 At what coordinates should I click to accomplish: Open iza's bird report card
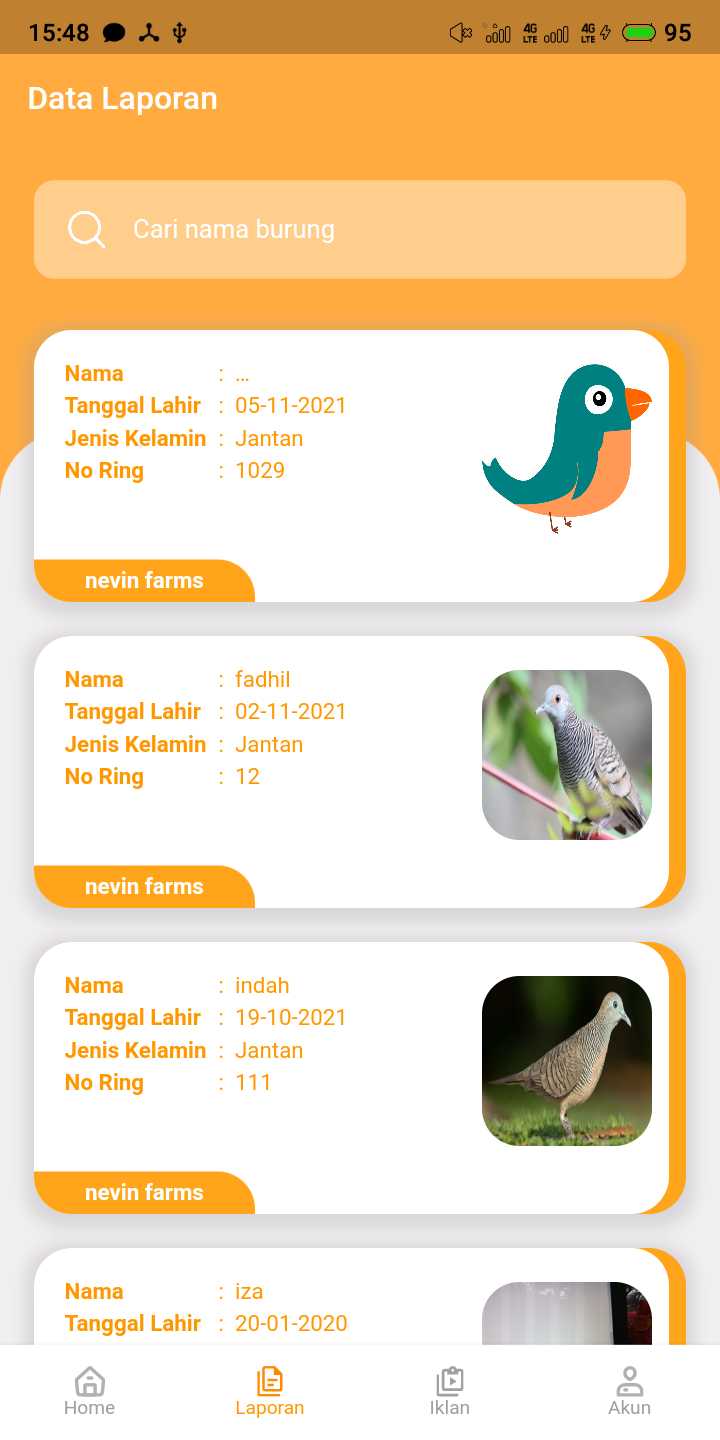(x=350, y=1300)
